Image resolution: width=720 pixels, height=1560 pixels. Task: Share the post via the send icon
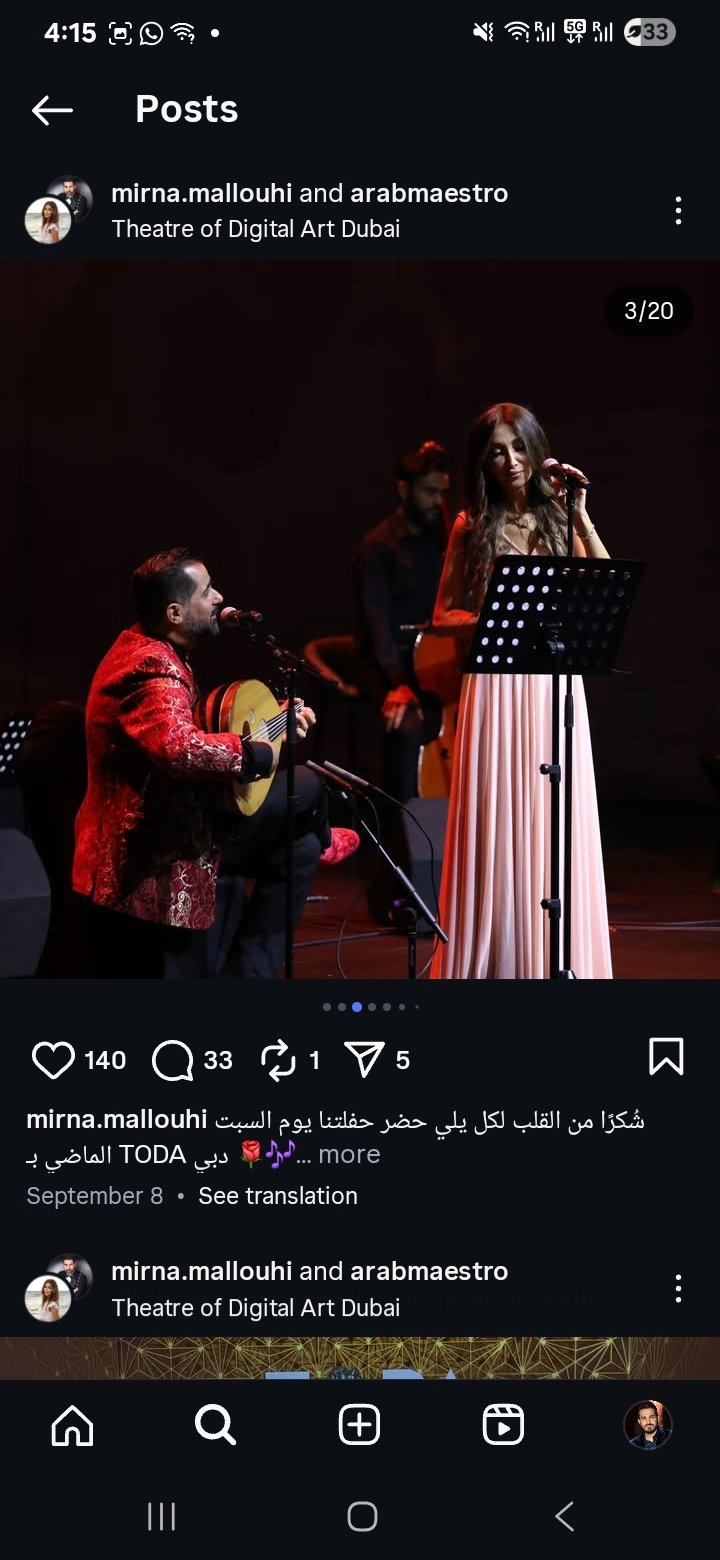pos(364,1060)
